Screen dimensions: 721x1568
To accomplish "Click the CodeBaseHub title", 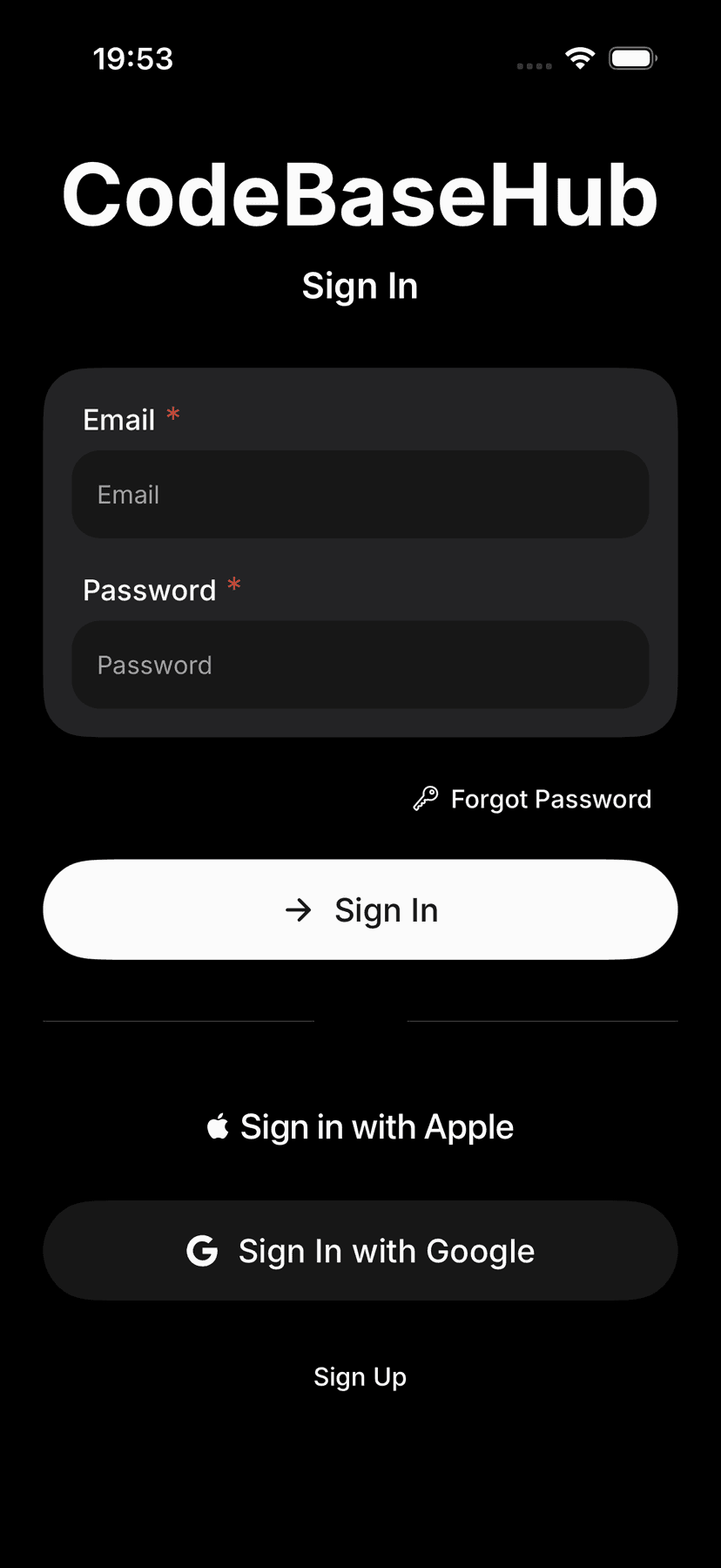I will click(360, 198).
